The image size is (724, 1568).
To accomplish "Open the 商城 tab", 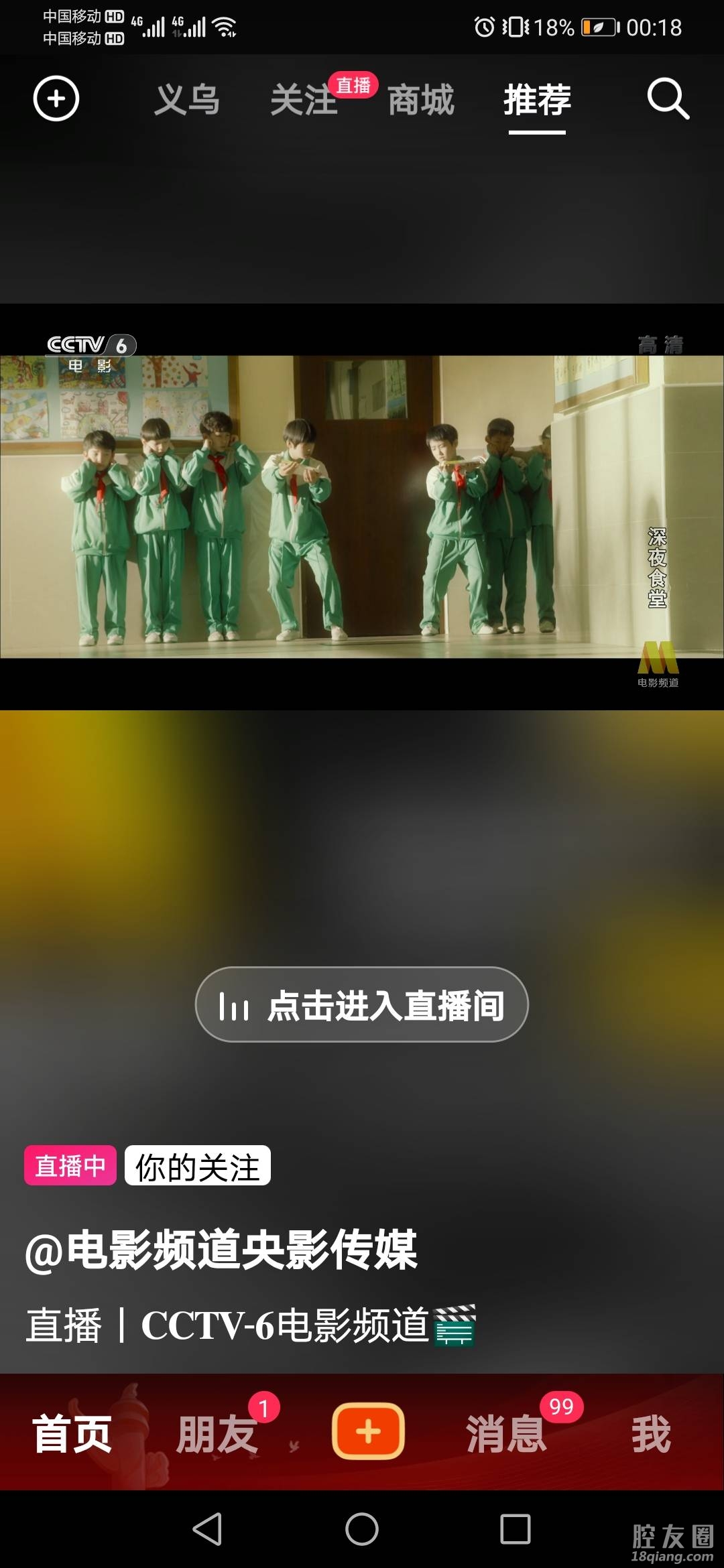I will (421, 100).
